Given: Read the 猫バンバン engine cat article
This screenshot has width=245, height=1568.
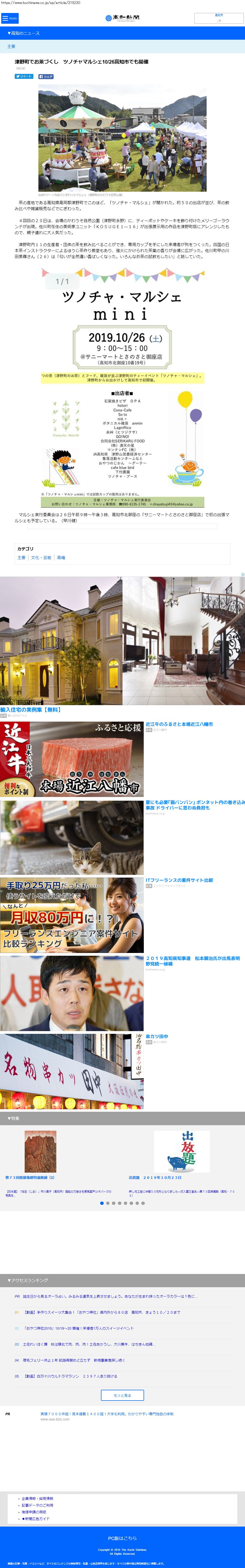Looking at the screenshot, I should pos(195,805).
